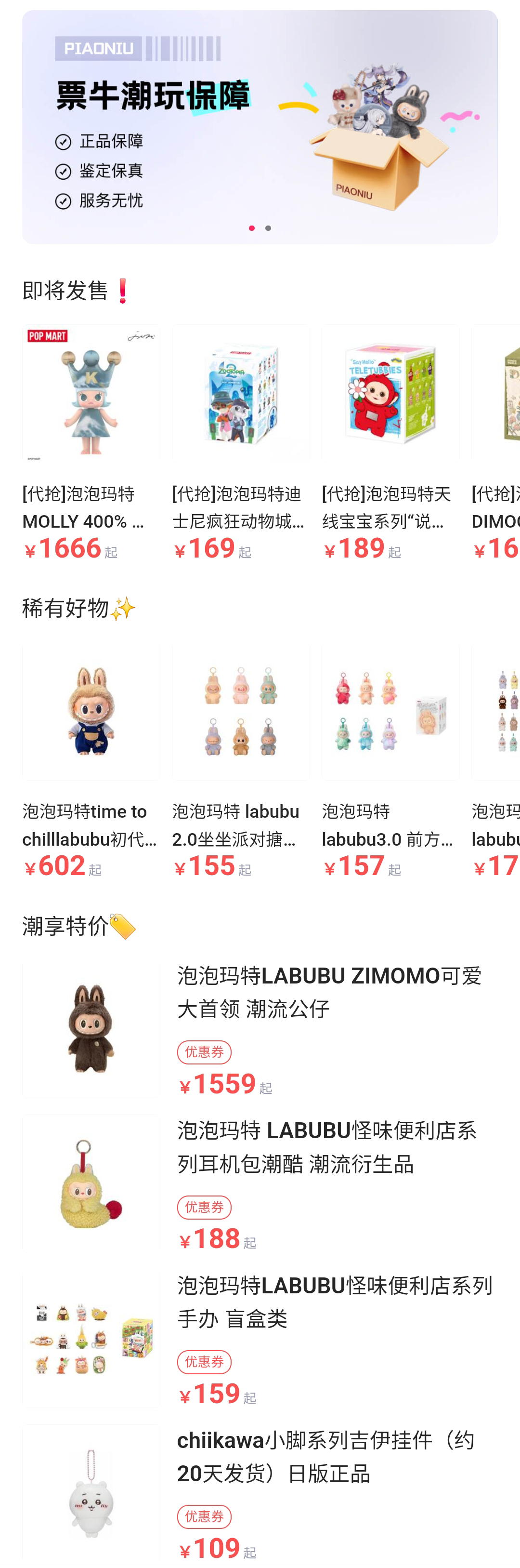
Task: Open the 票牛潮玩保障 banner
Action: [260, 127]
